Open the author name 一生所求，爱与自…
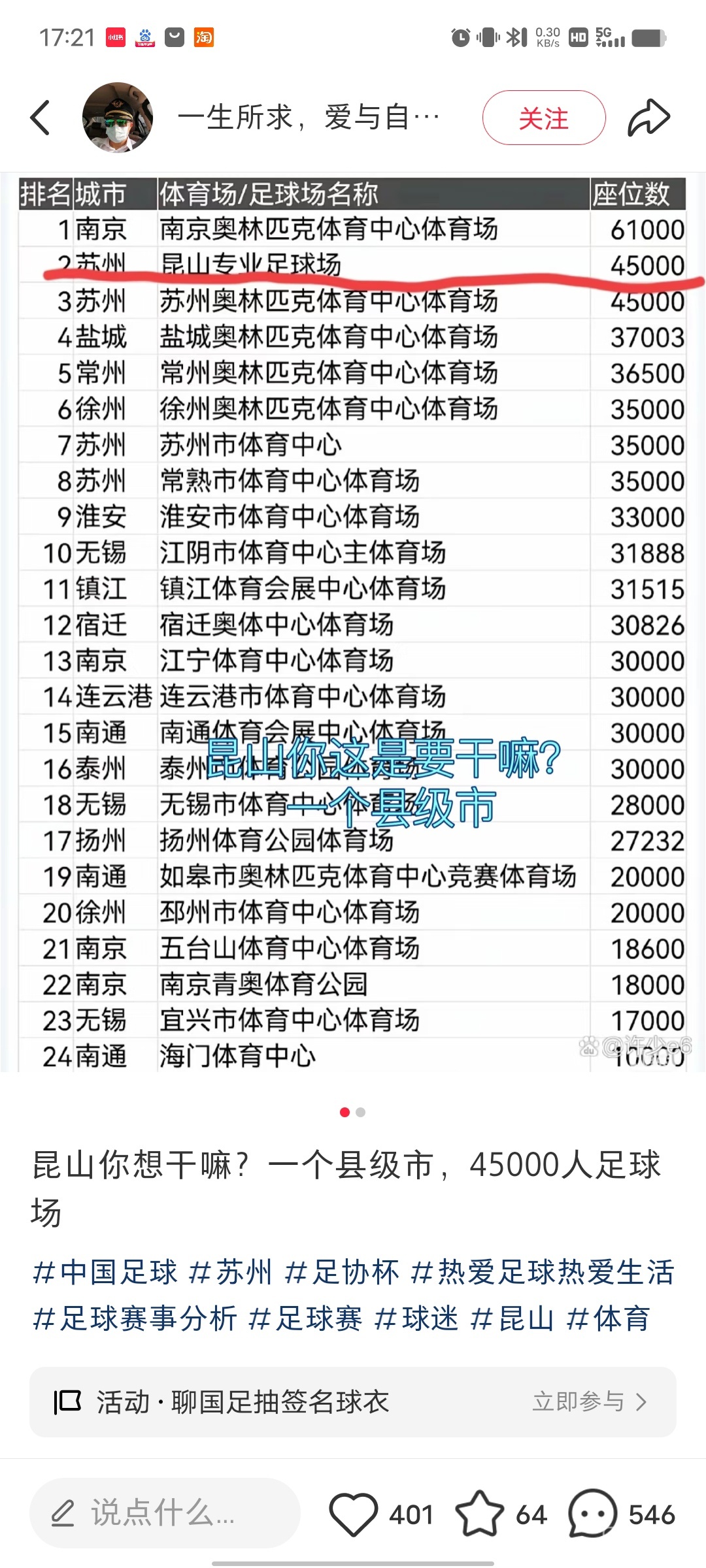 point(309,118)
